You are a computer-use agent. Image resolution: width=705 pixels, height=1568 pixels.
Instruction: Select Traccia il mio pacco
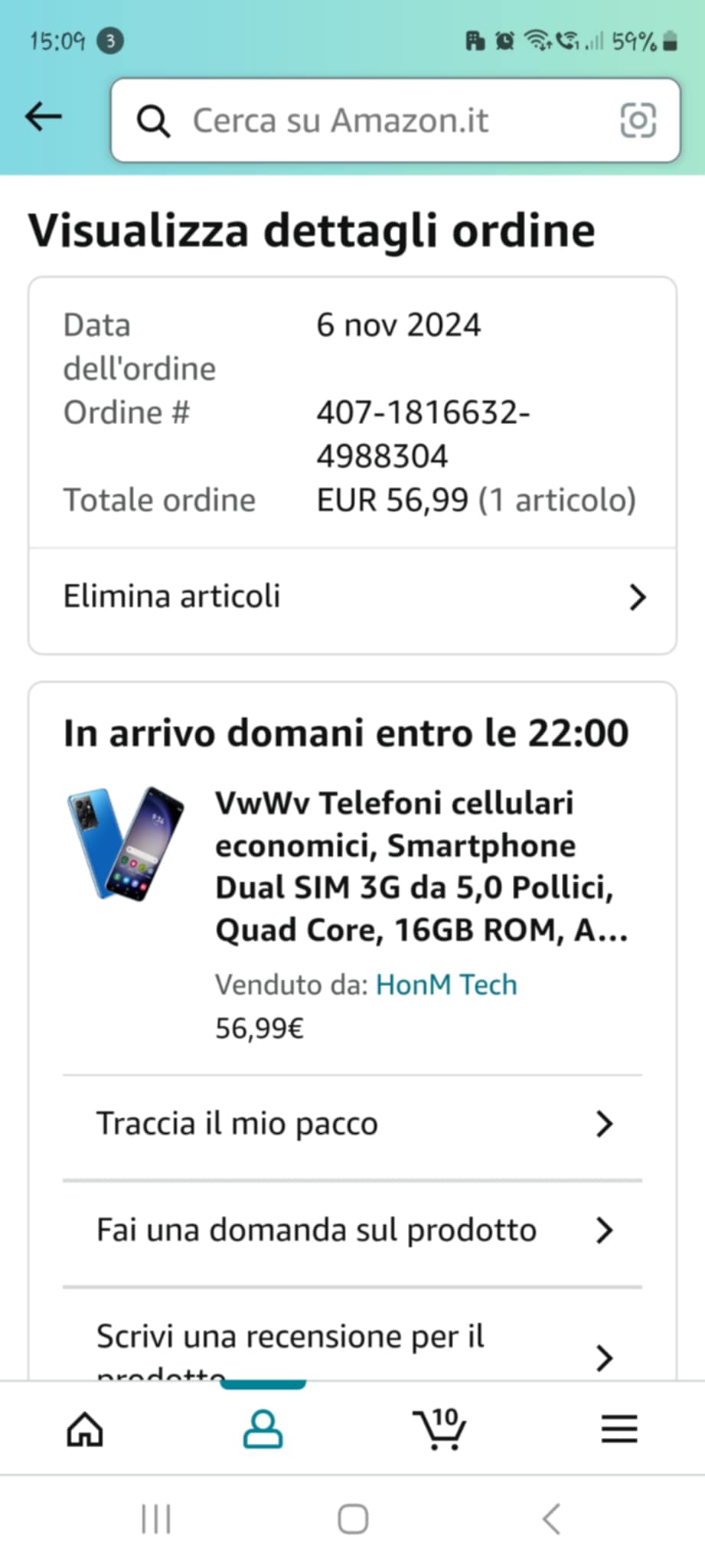(352, 1124)
